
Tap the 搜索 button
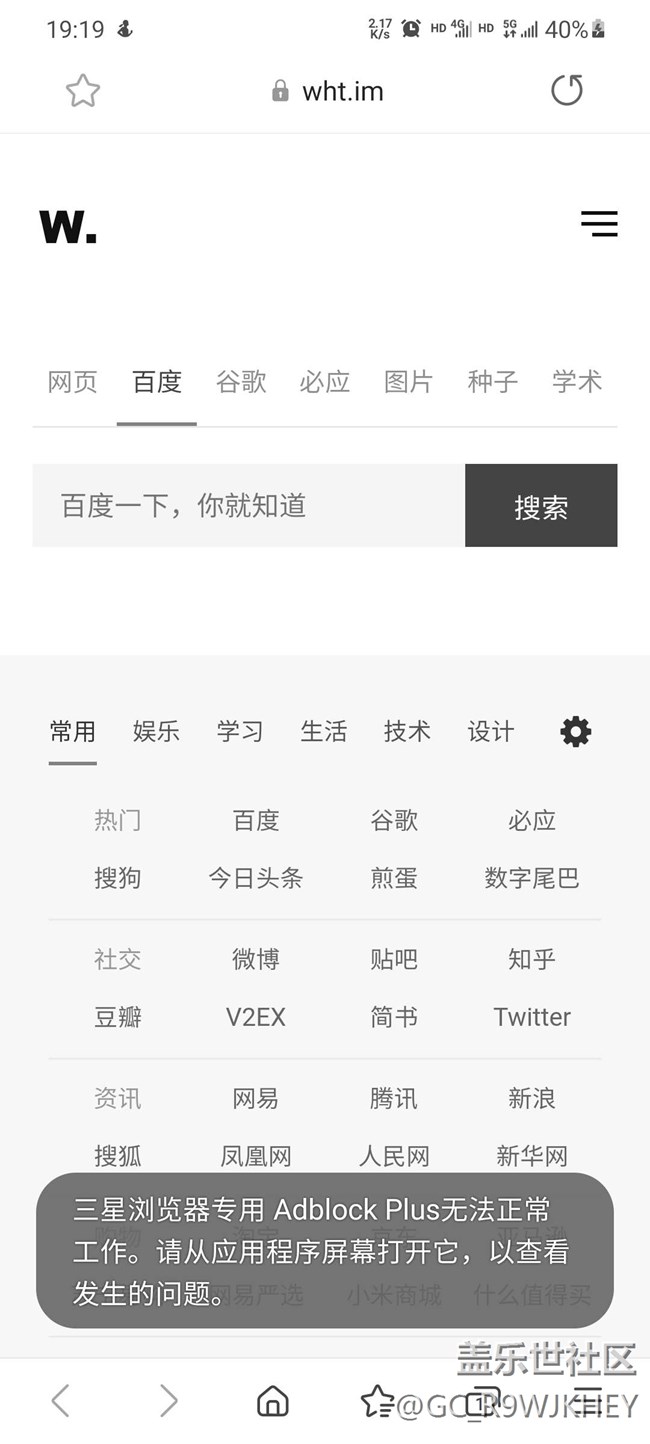[x=541, y=506]
